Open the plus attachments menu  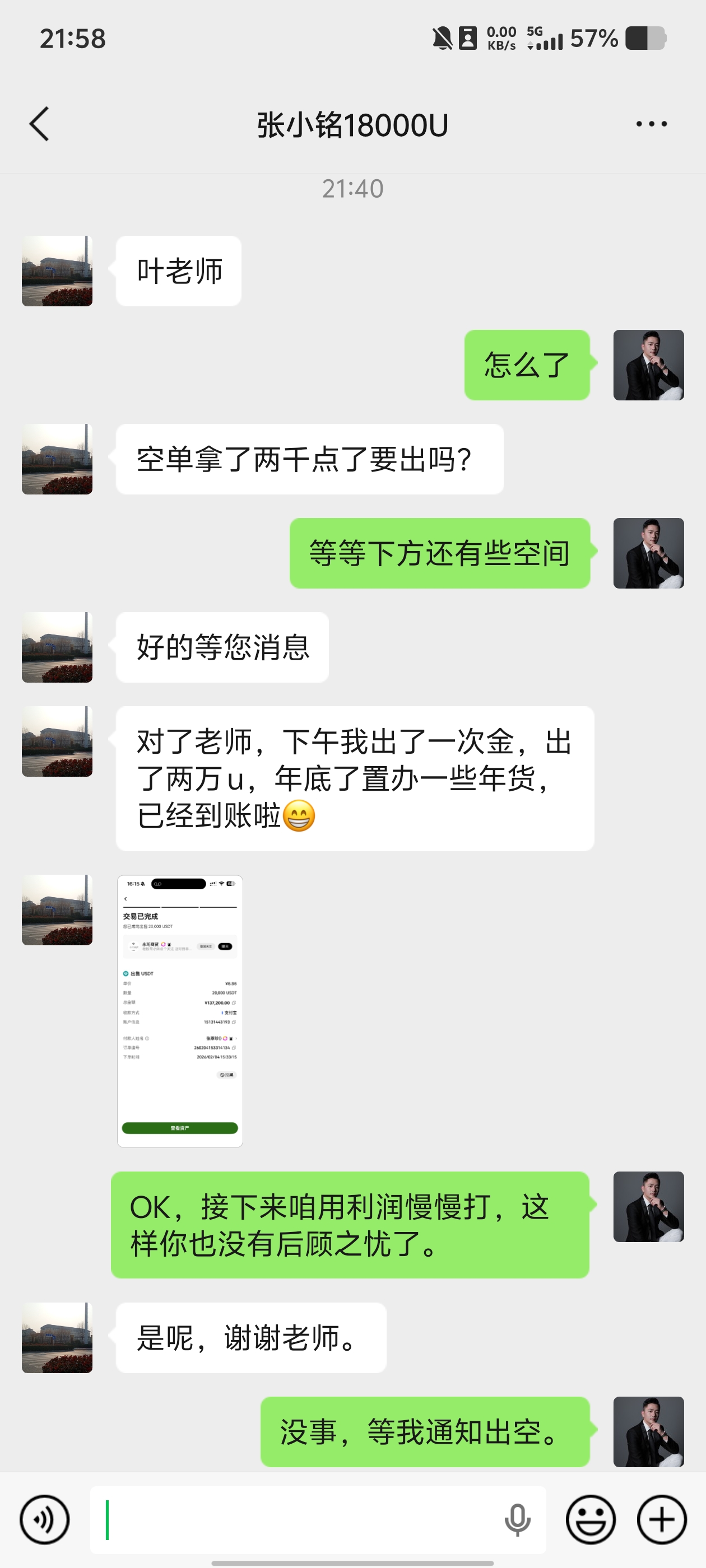[x=662, y=1519]
